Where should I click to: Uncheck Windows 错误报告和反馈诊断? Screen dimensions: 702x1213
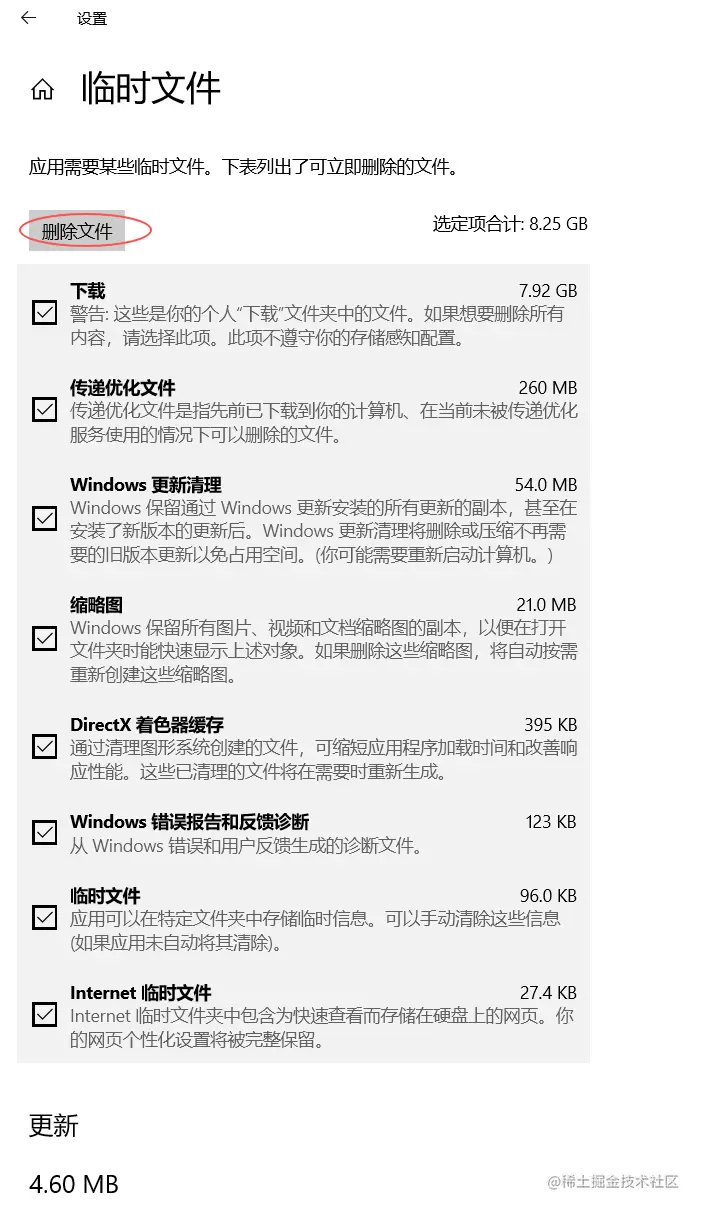pyautogui.click(x=44, y=832)
